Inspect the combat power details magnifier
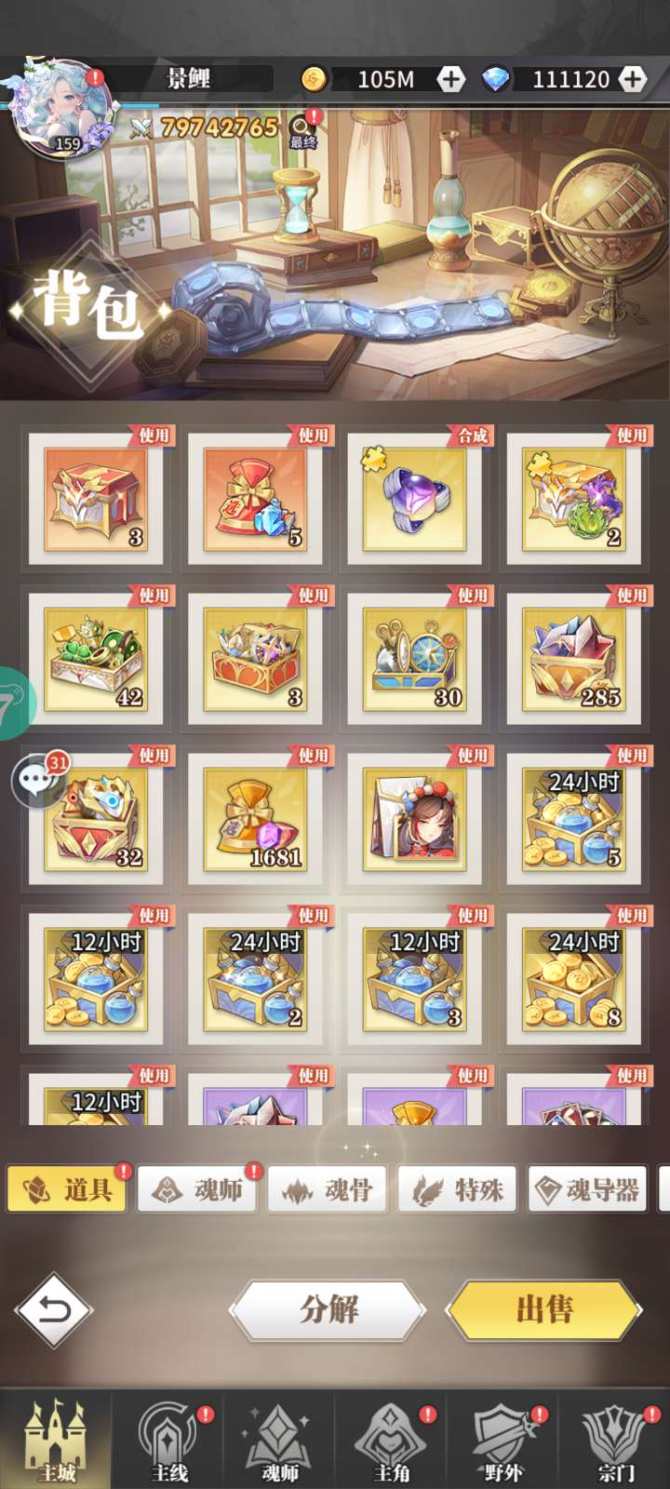This screenshot has height=1489, width=670. tap(301, 128)
